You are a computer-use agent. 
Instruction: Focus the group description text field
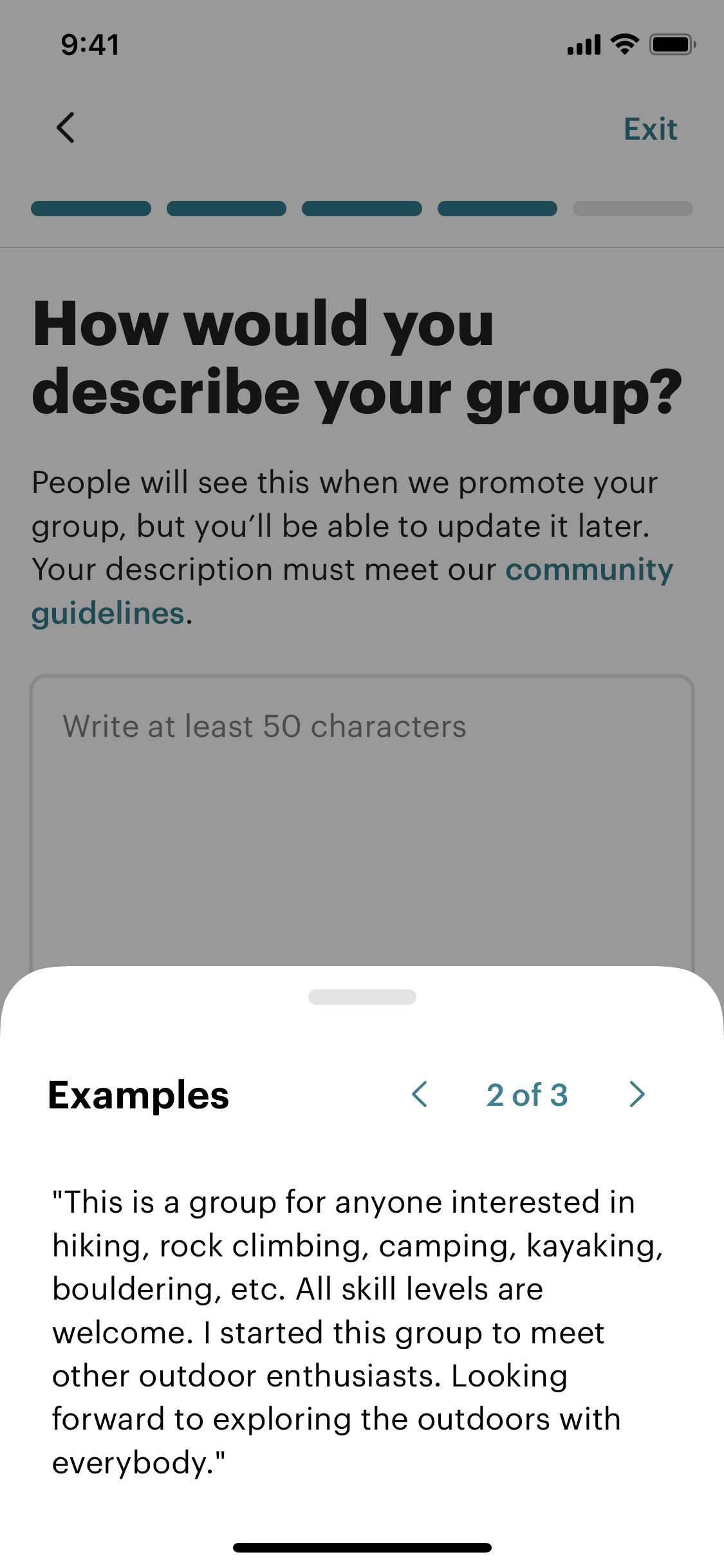[362, 817]
